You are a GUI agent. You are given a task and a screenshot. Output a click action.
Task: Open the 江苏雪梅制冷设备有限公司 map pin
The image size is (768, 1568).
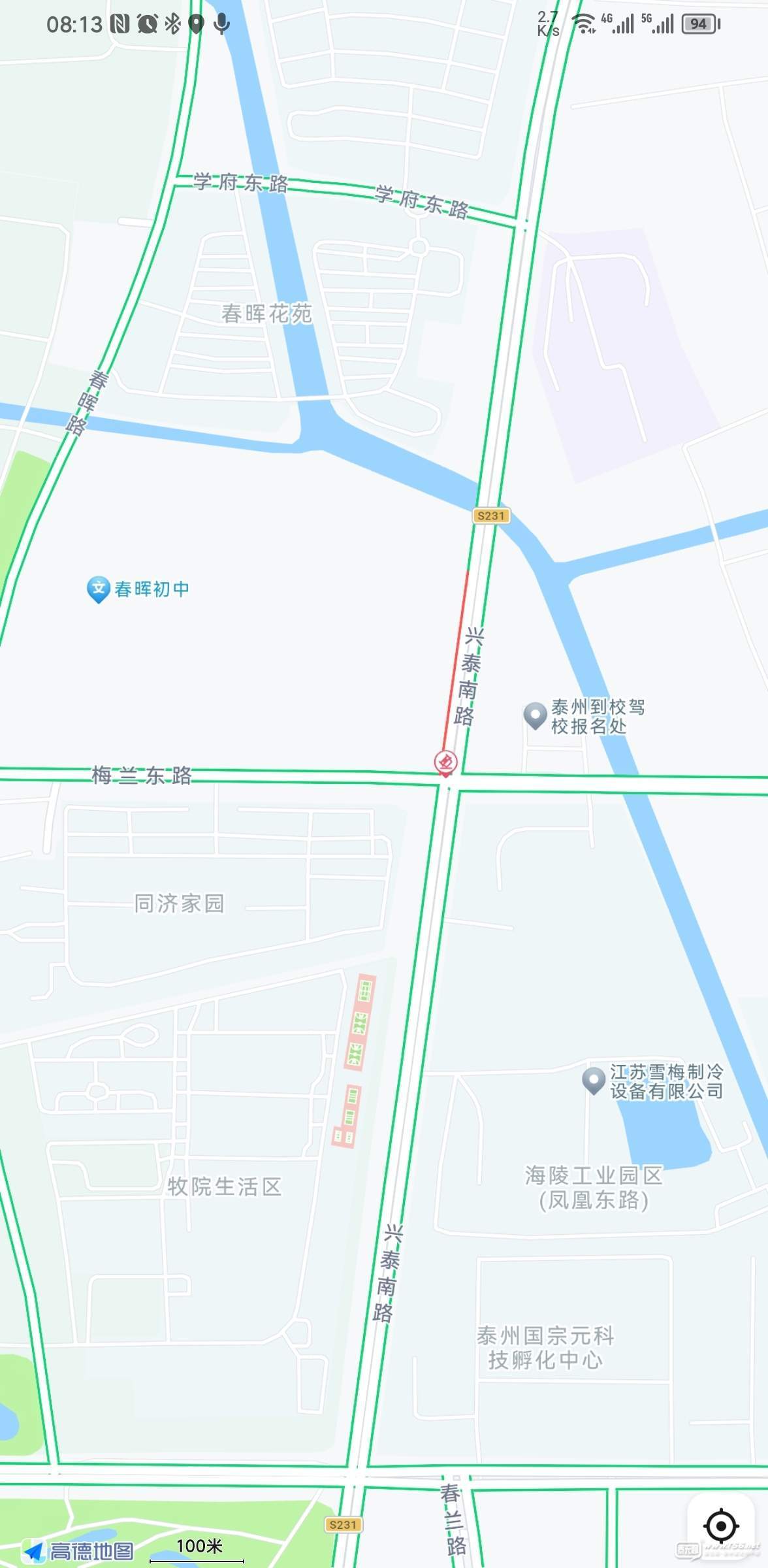tap(593, 1079)
